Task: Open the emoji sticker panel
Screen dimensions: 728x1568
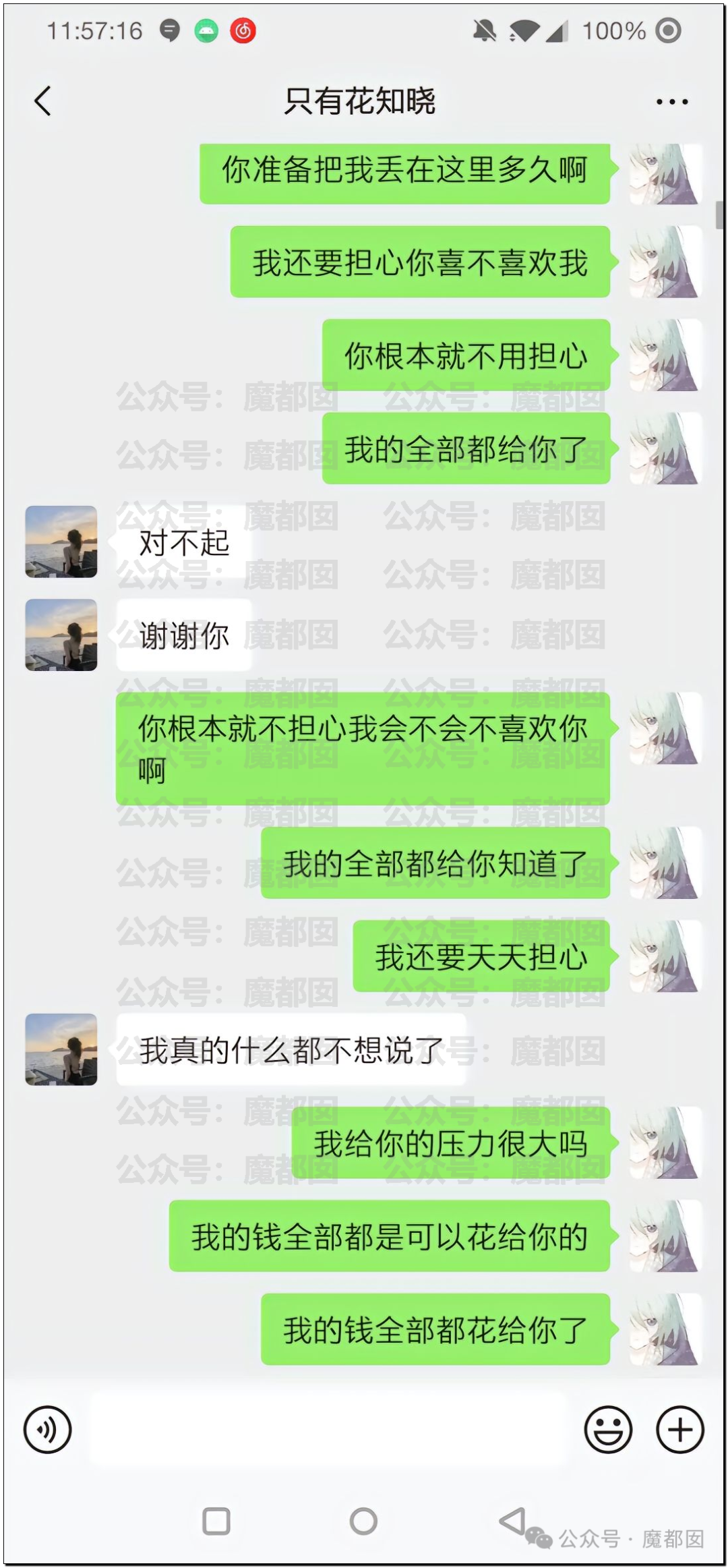Action: tap(608, 1429)
